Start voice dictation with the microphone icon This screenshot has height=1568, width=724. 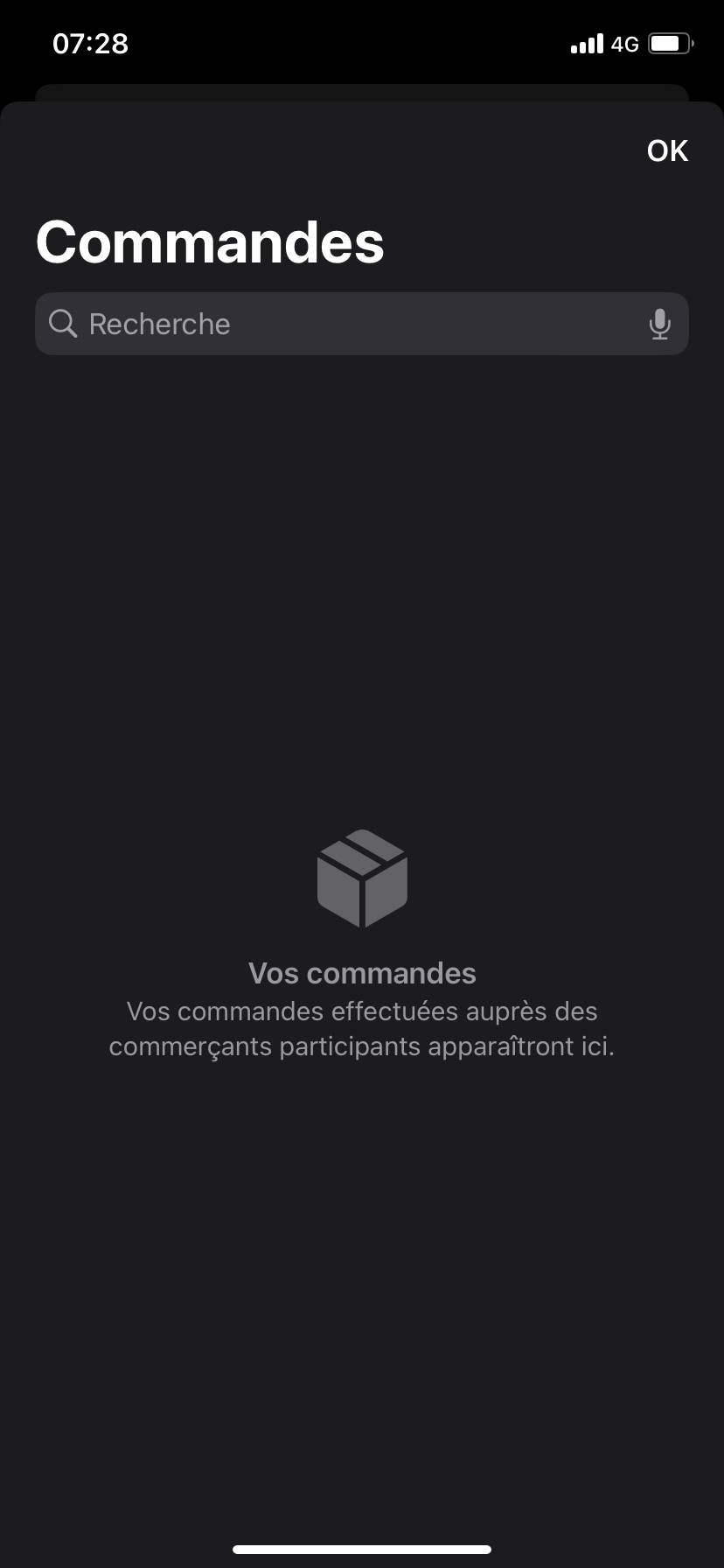tap(659, 324)
